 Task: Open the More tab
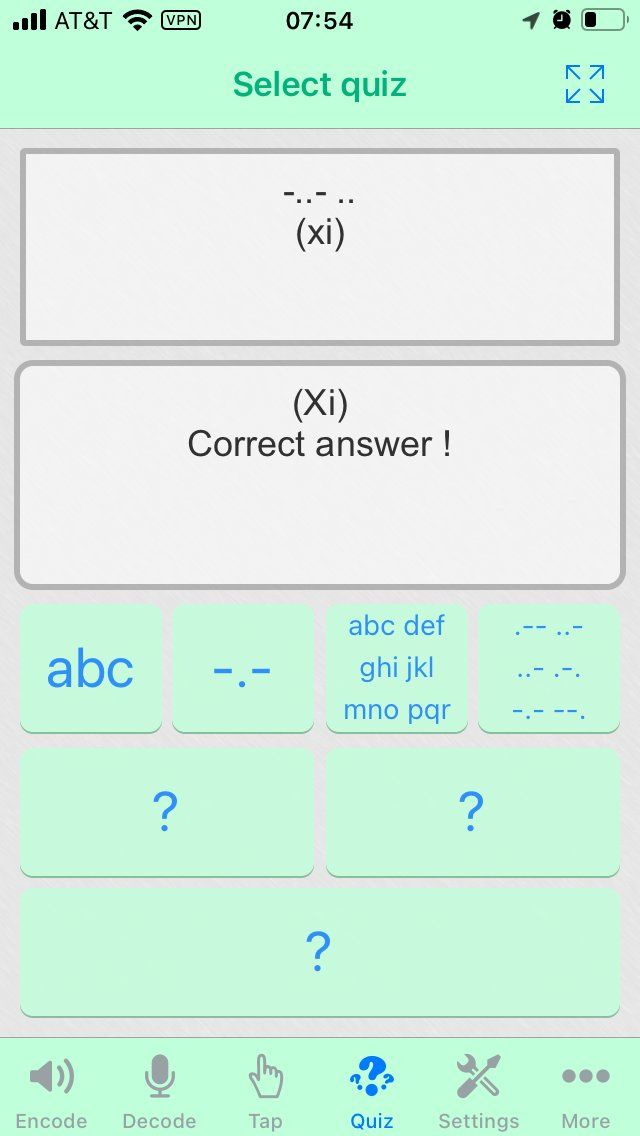(585, 1090)
